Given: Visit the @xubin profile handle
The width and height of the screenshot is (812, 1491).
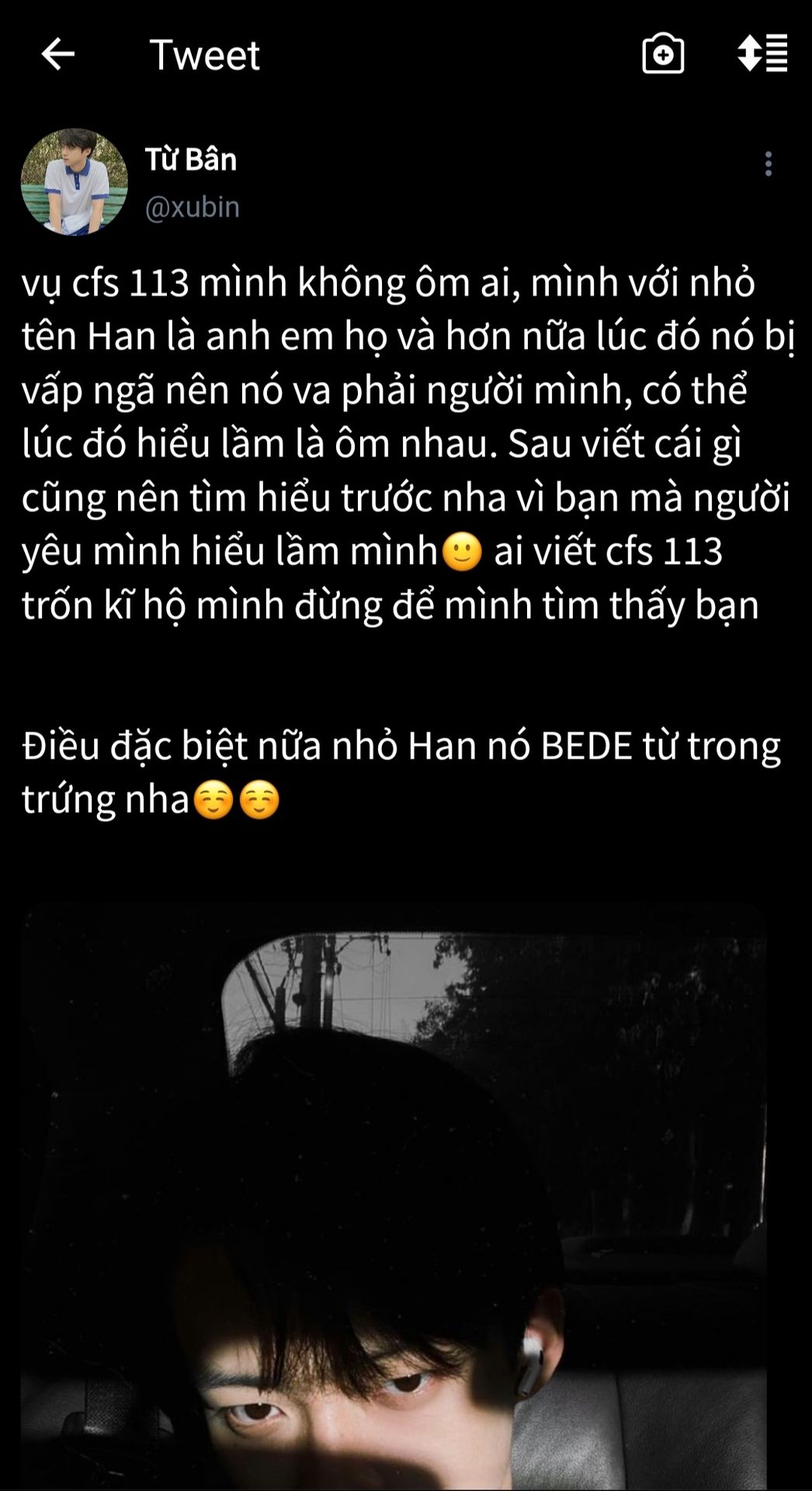Looking at the screenshot, I should (x=193, y=207).
